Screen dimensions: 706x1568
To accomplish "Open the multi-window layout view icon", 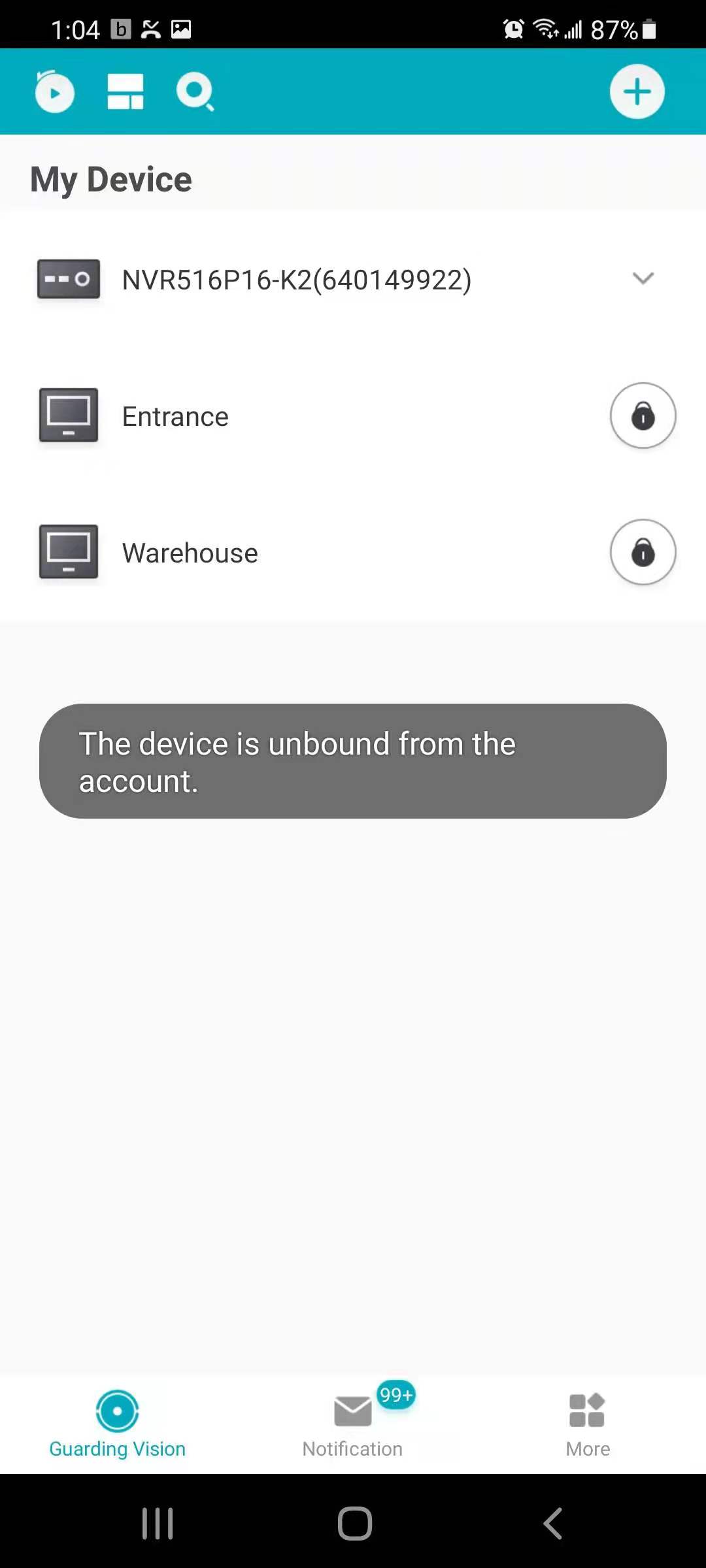I will click(x=126, y=91).
